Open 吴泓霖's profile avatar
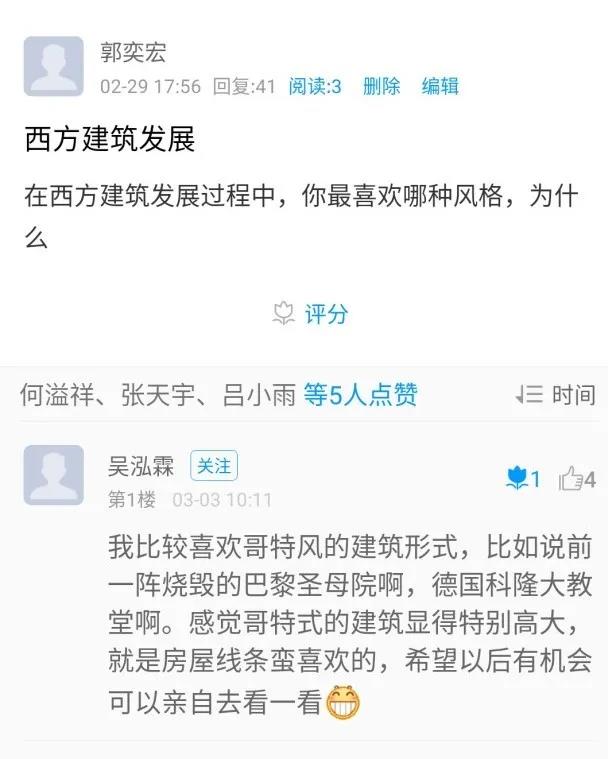 [x=54, y=475]
